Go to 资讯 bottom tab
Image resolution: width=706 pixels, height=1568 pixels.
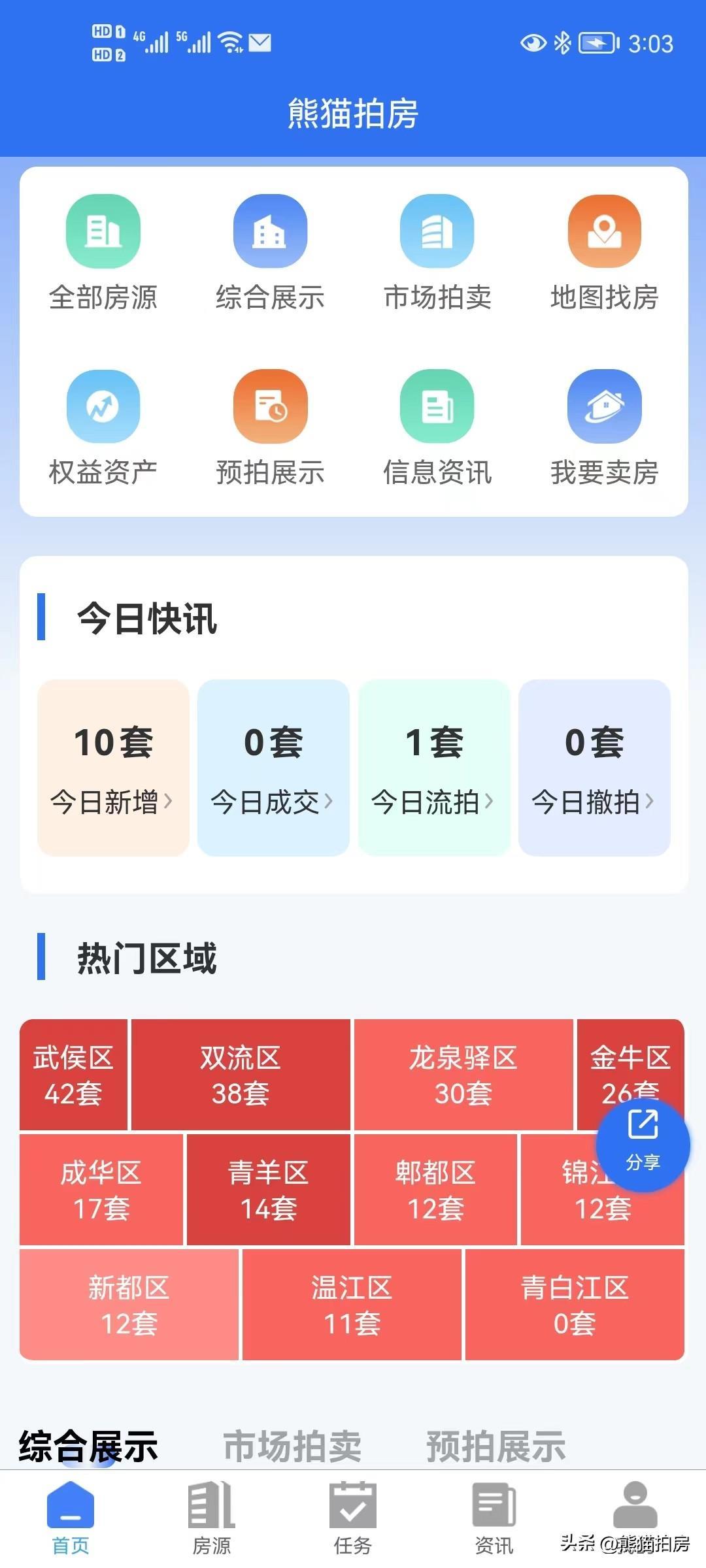494,1517
